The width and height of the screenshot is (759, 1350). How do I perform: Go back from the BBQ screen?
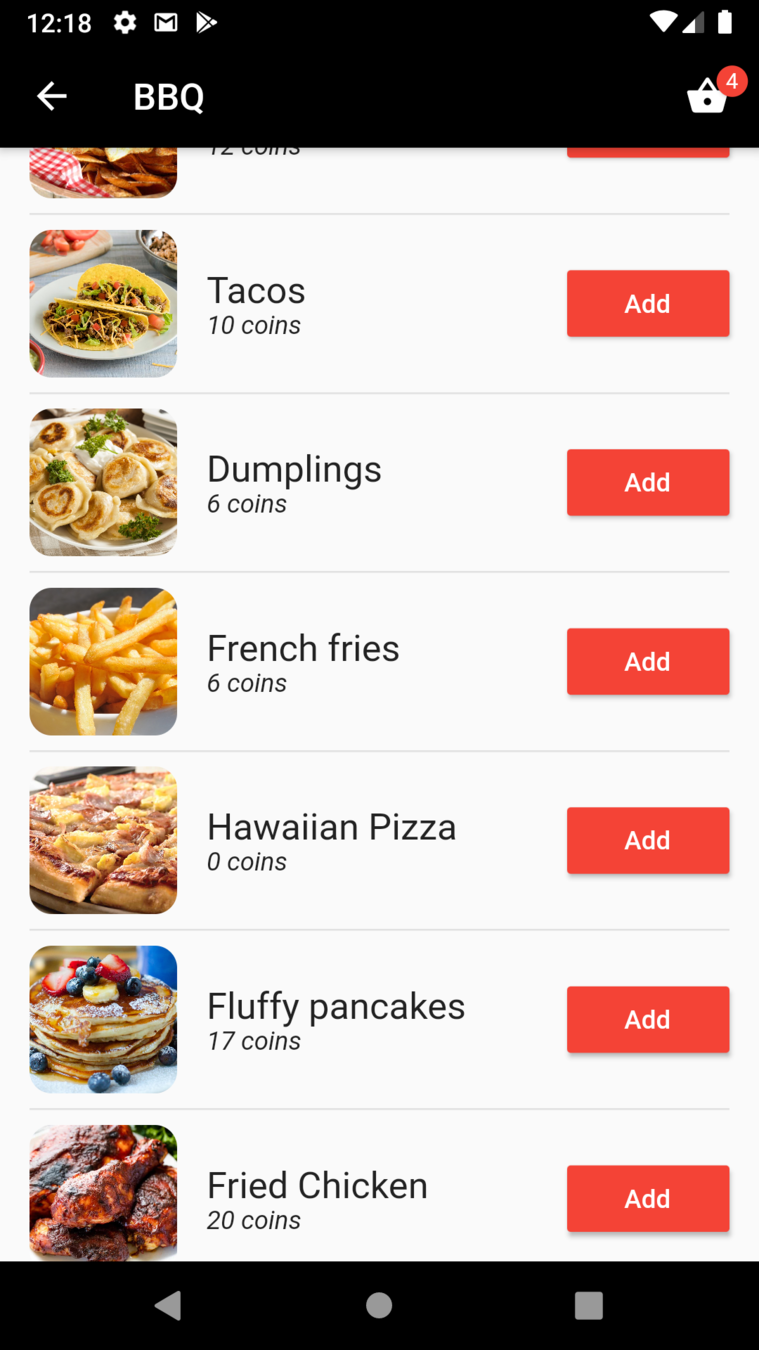coord(52,96)
